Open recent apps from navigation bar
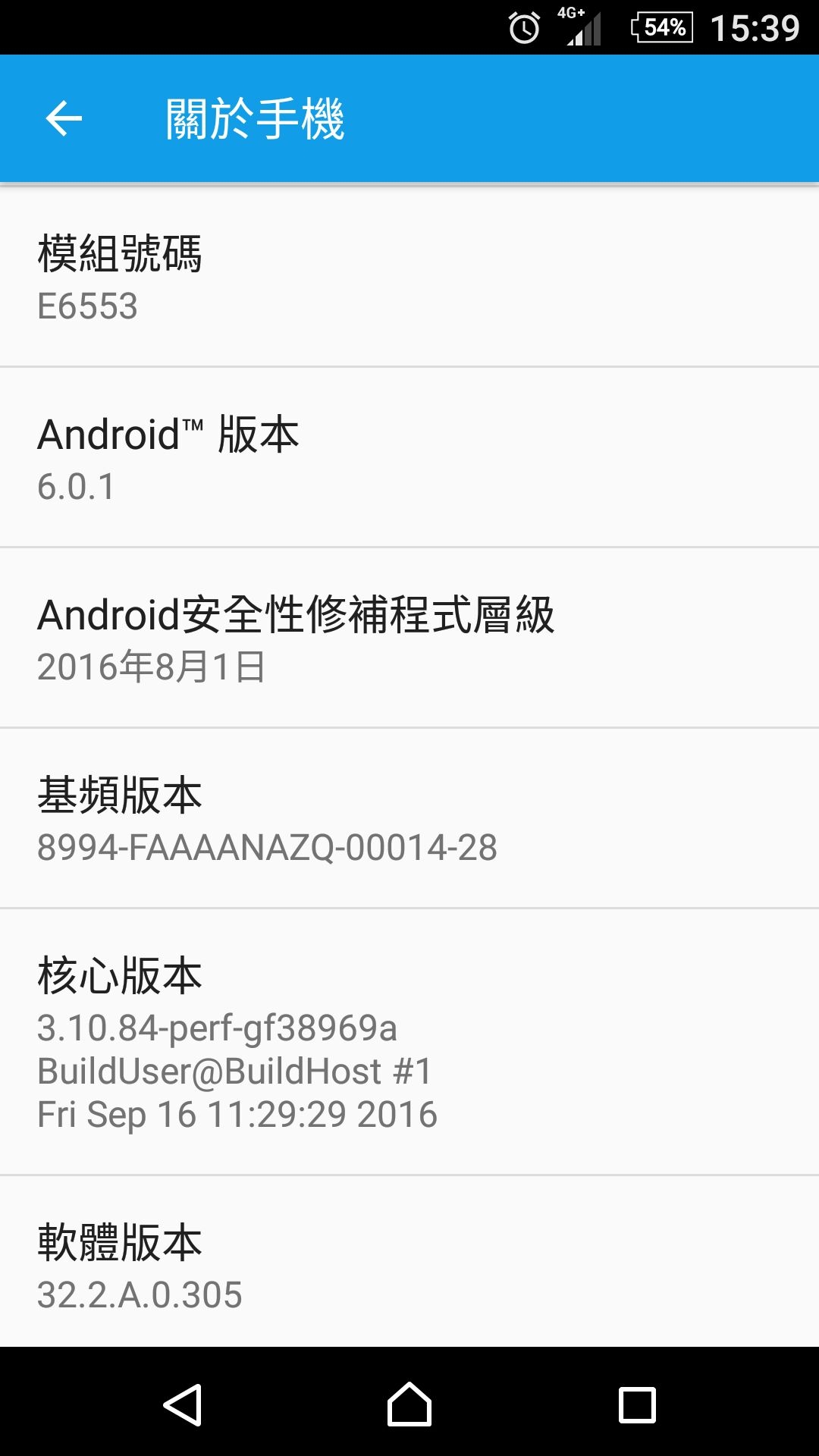819x1456 pixels. click(637, 1404)
